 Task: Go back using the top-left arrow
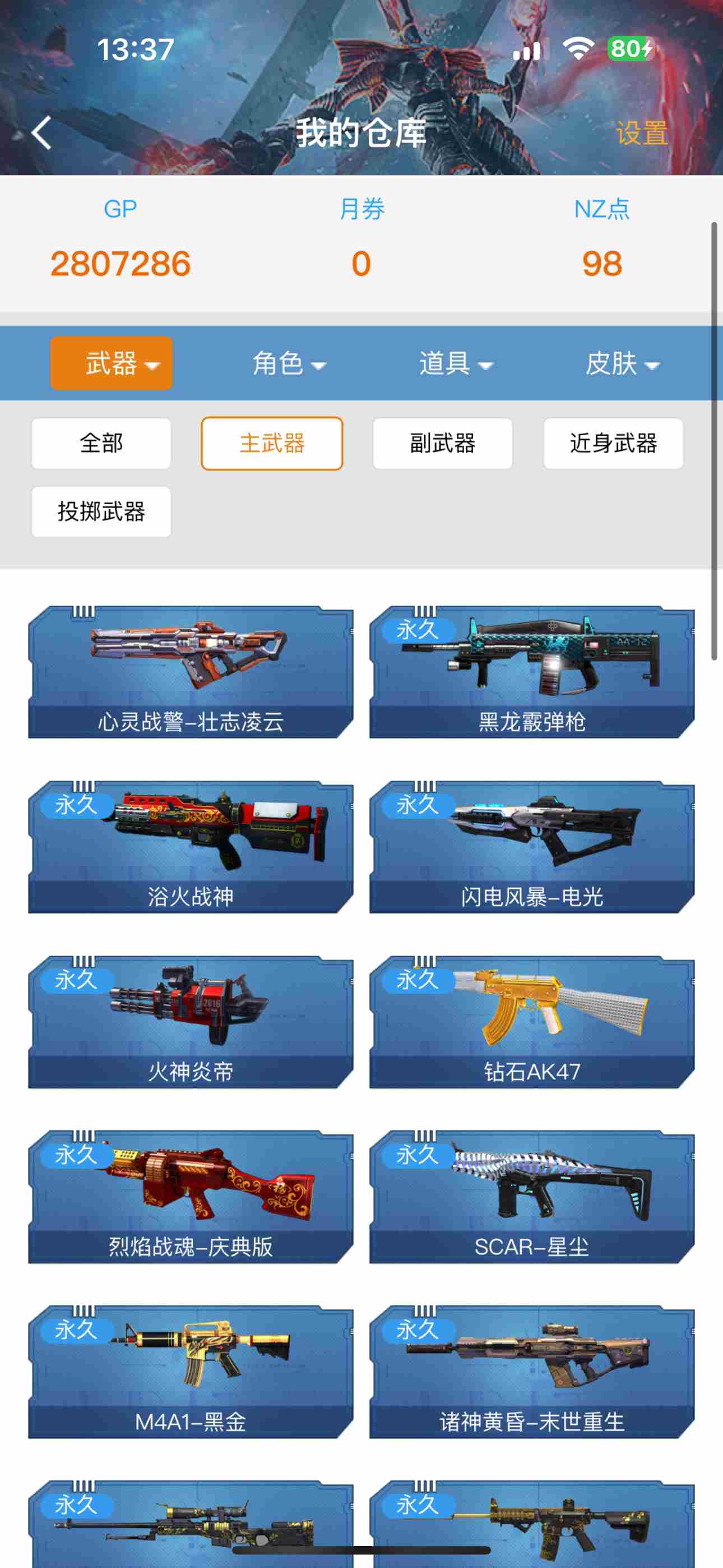pos(41,133)
